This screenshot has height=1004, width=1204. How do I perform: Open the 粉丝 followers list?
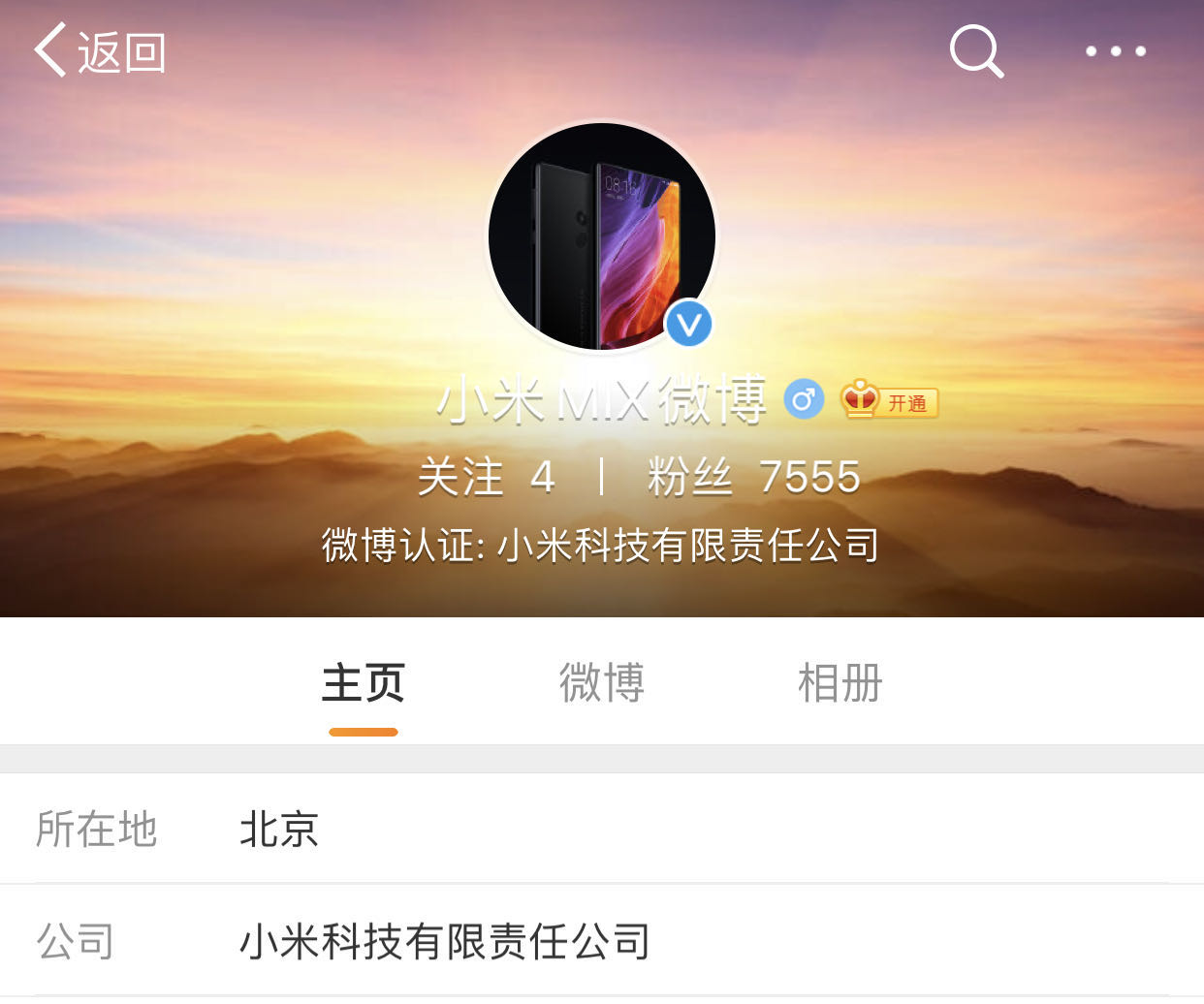pos(753,477)
